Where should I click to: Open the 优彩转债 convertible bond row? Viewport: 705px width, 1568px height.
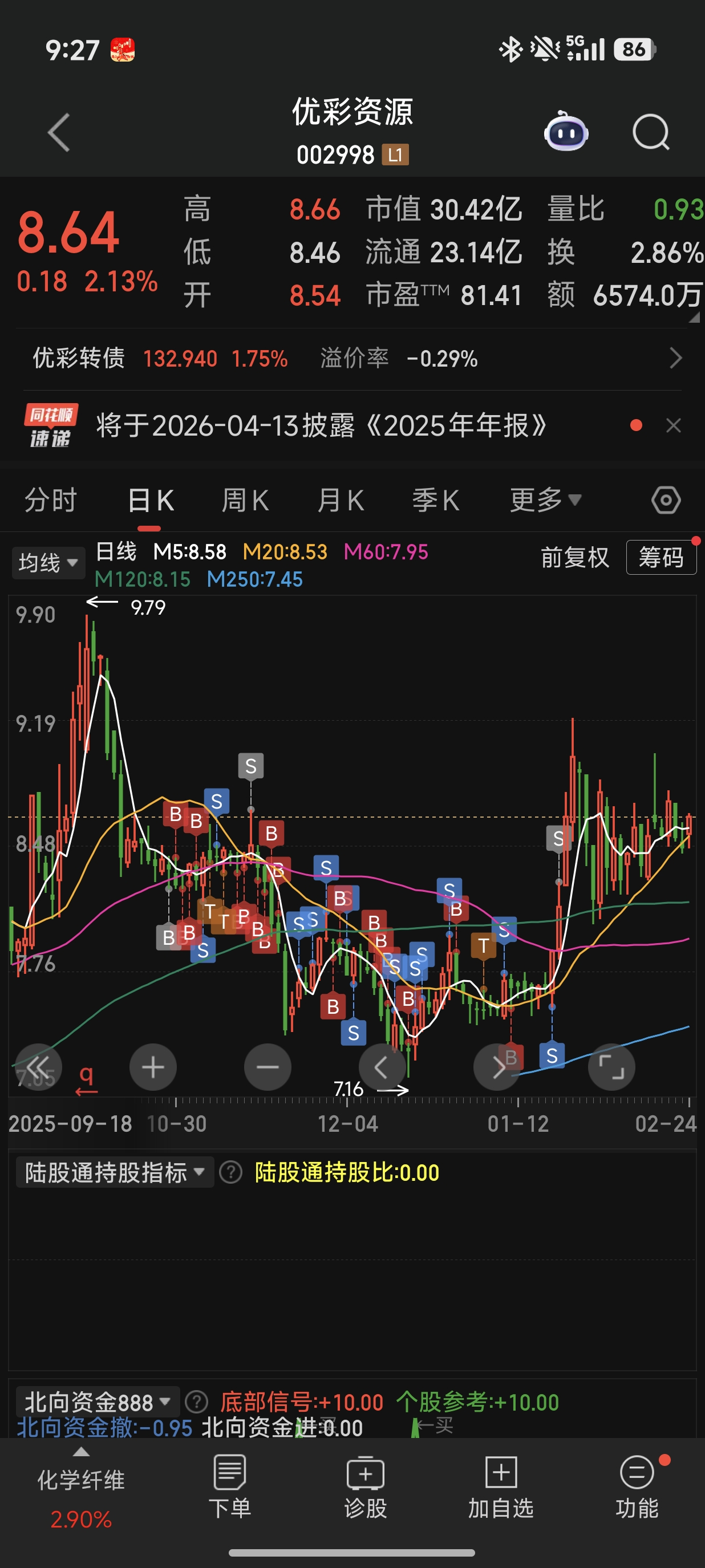[x=353, y=359]
